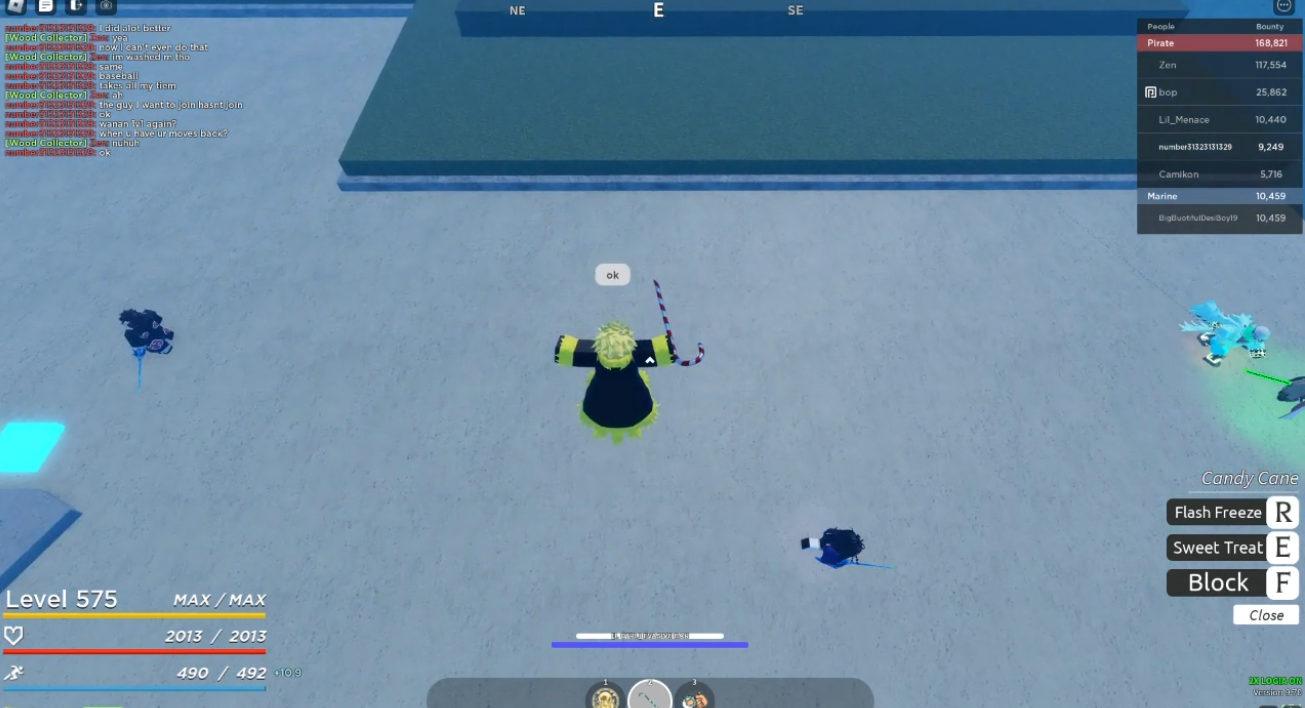Viewport: 1305px width, 708px height.
Task: Close the Candy Cane moves panel
Action: pyautogui.click(x=1265, y=616)
